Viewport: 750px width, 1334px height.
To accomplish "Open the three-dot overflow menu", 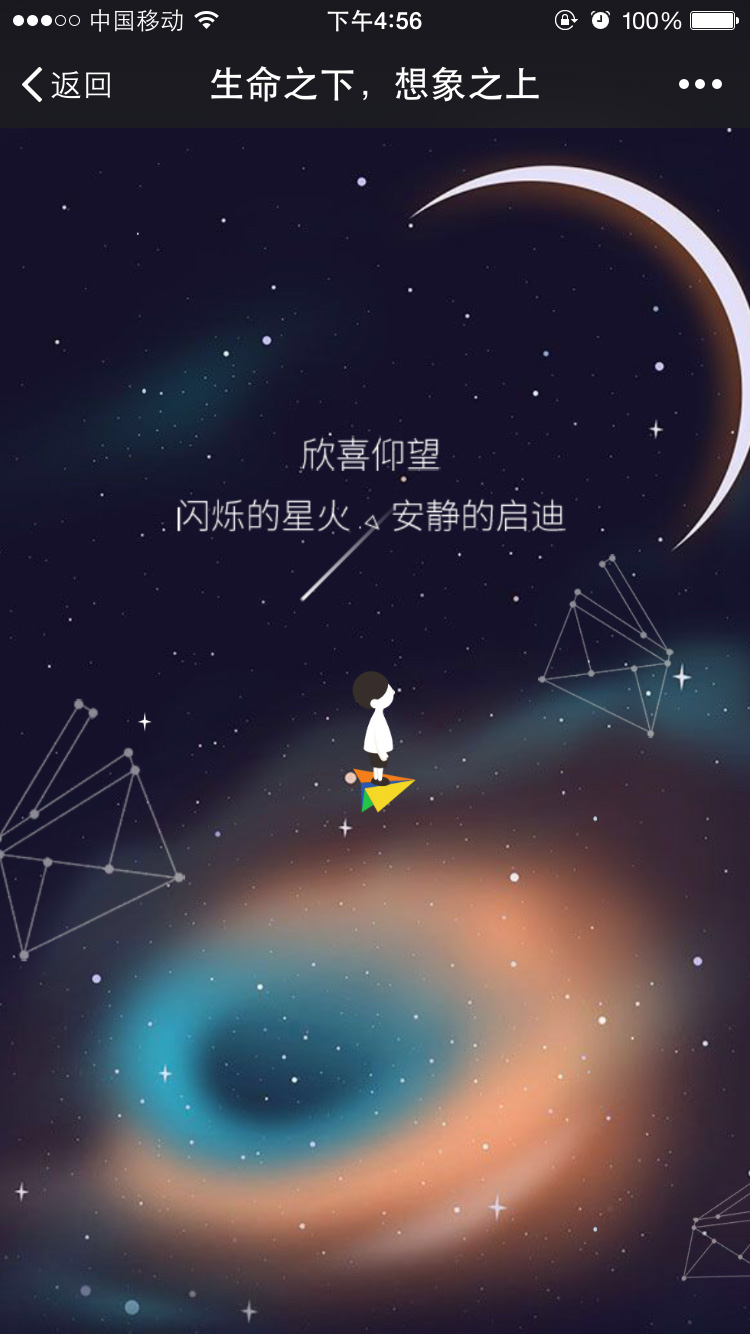I will [x=700, y=85].
